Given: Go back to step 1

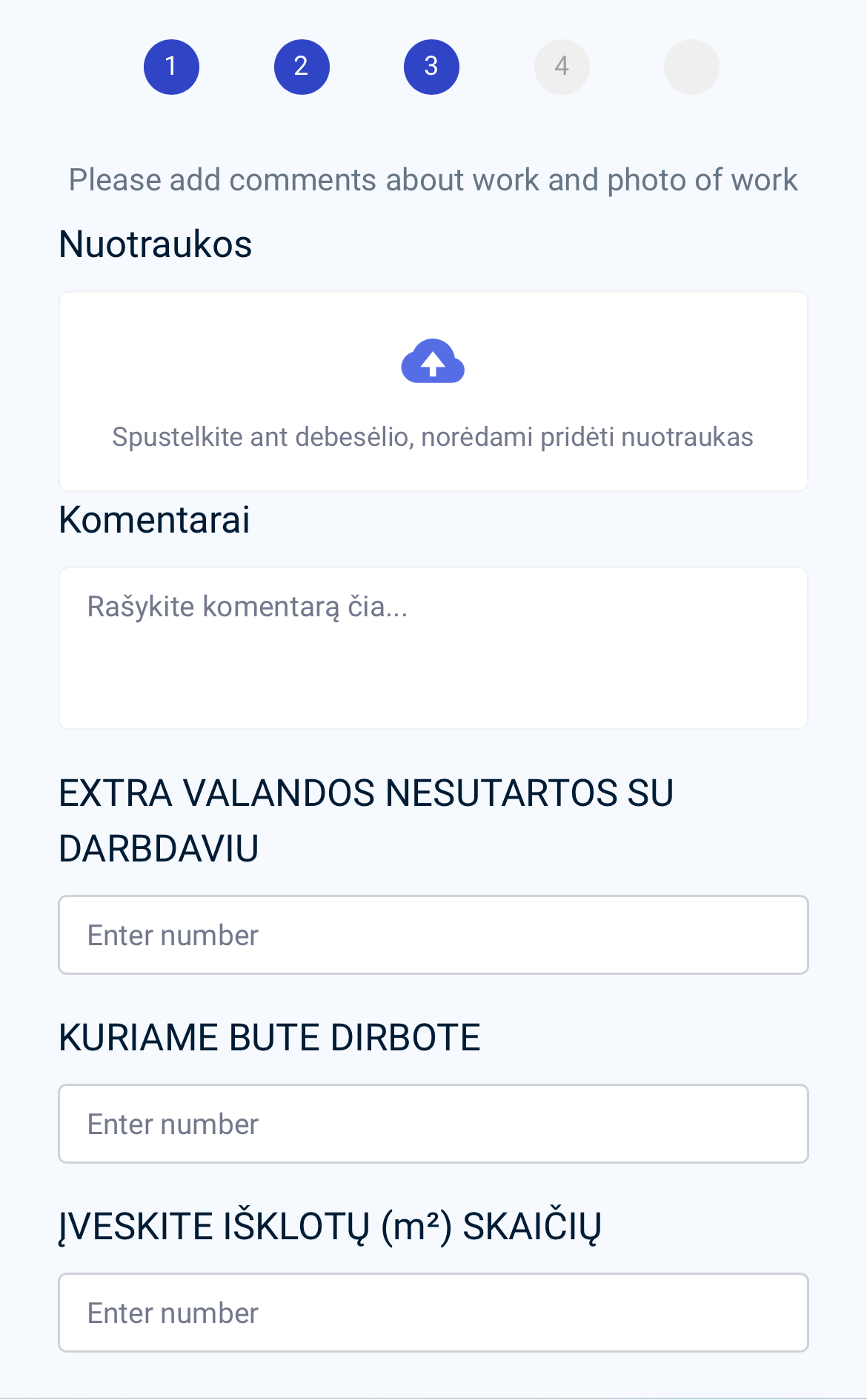Looking at the screenshot, I should point(171,67).
